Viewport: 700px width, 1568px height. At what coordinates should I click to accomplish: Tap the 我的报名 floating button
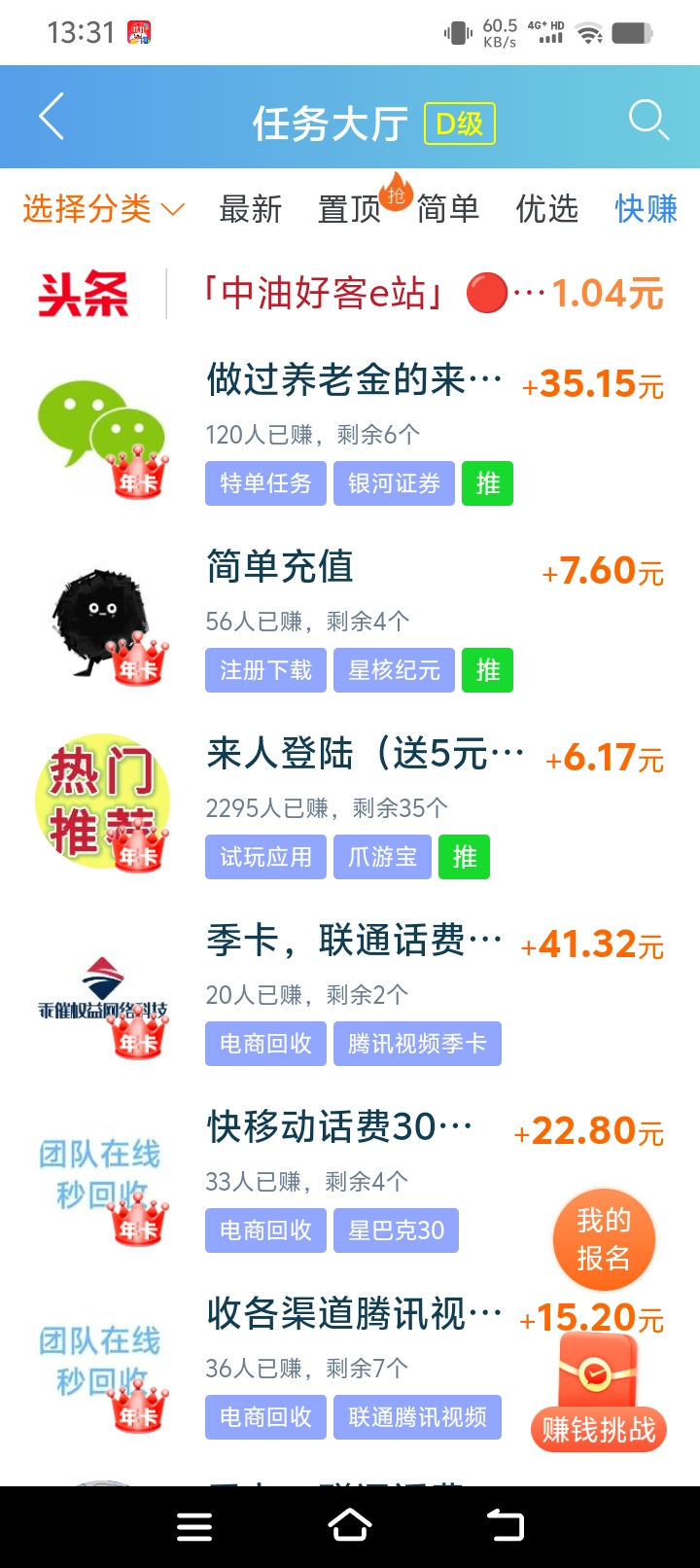tap(604, 1239)
